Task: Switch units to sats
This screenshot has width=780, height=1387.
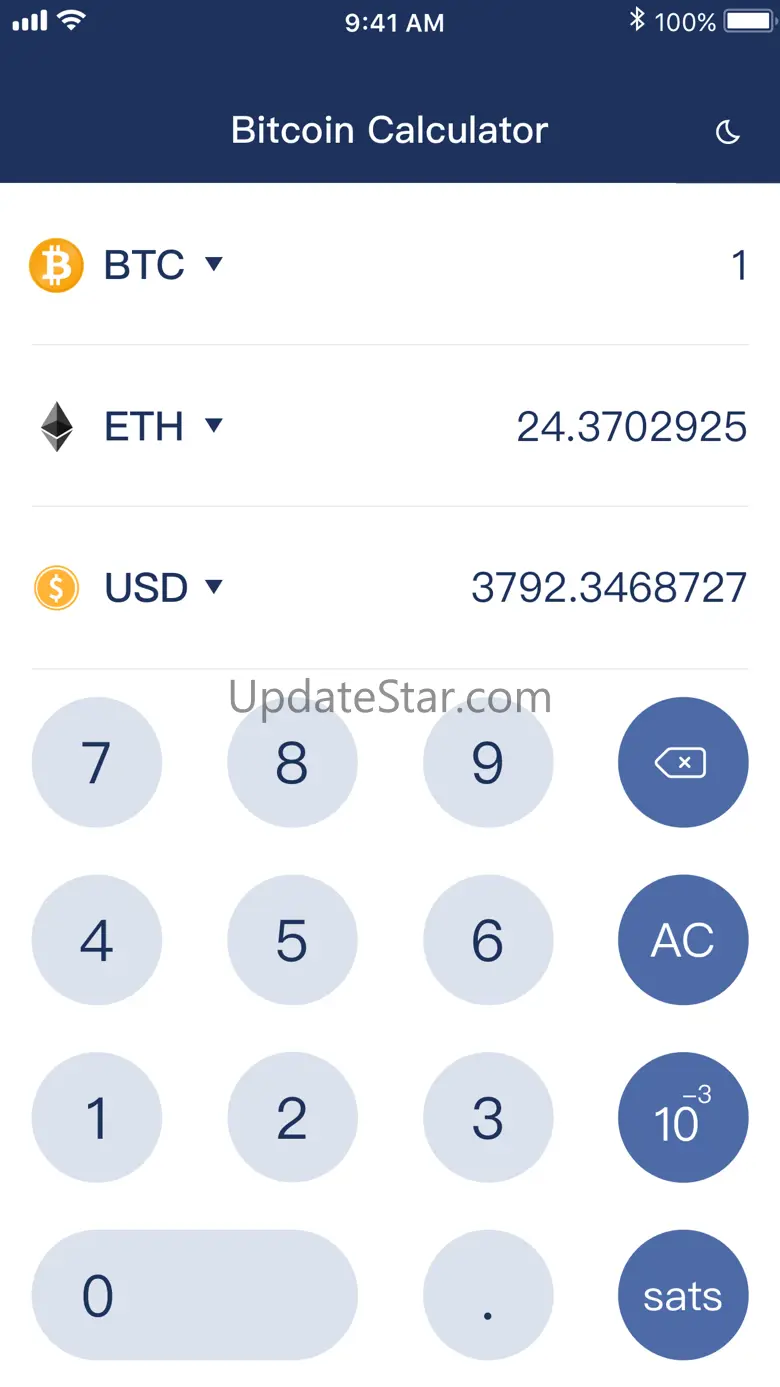Action: tap(683, 1295)
